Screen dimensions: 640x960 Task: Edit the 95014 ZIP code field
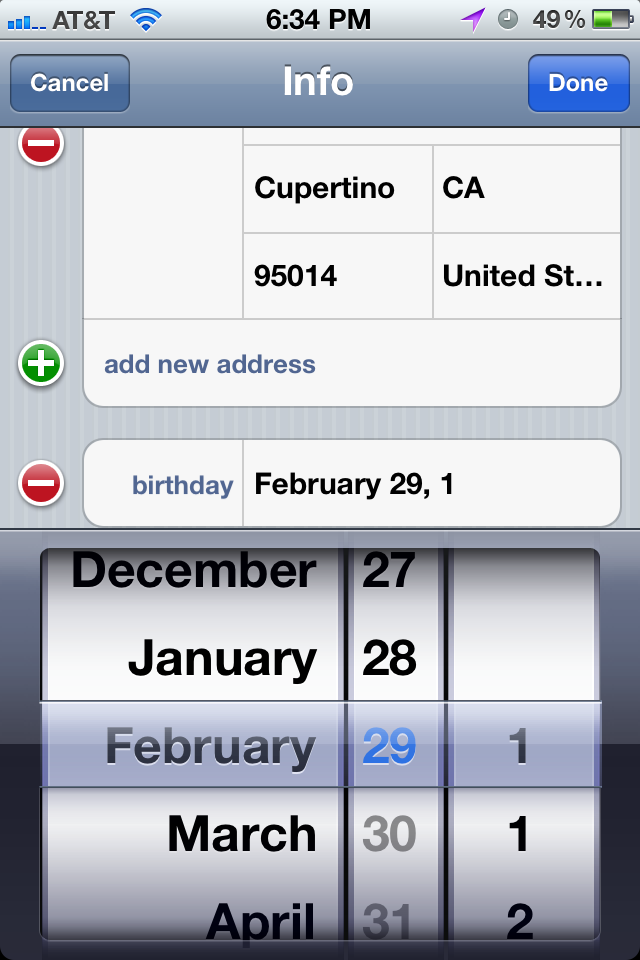point(338,276)
